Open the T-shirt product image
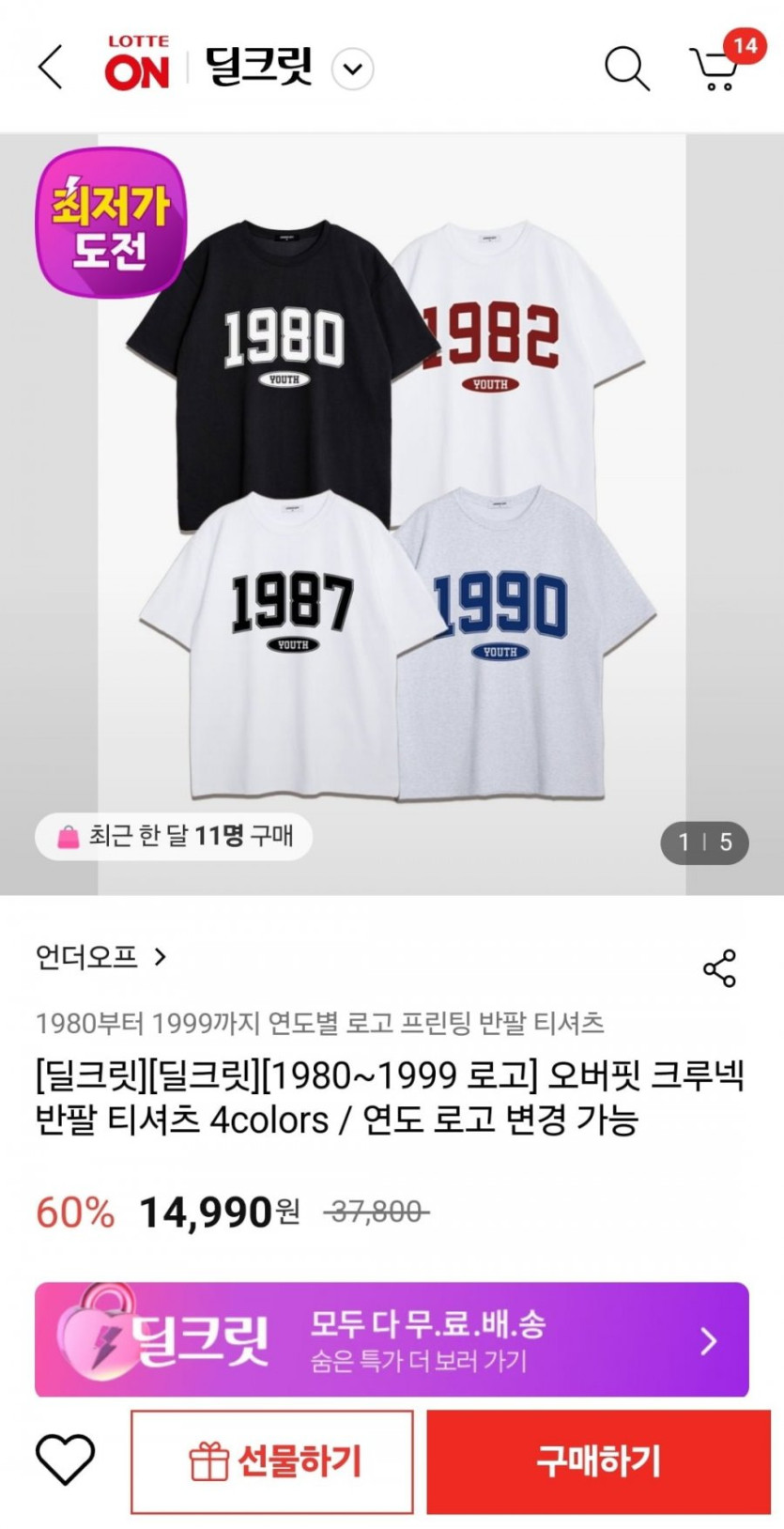 tap(392, 514)
